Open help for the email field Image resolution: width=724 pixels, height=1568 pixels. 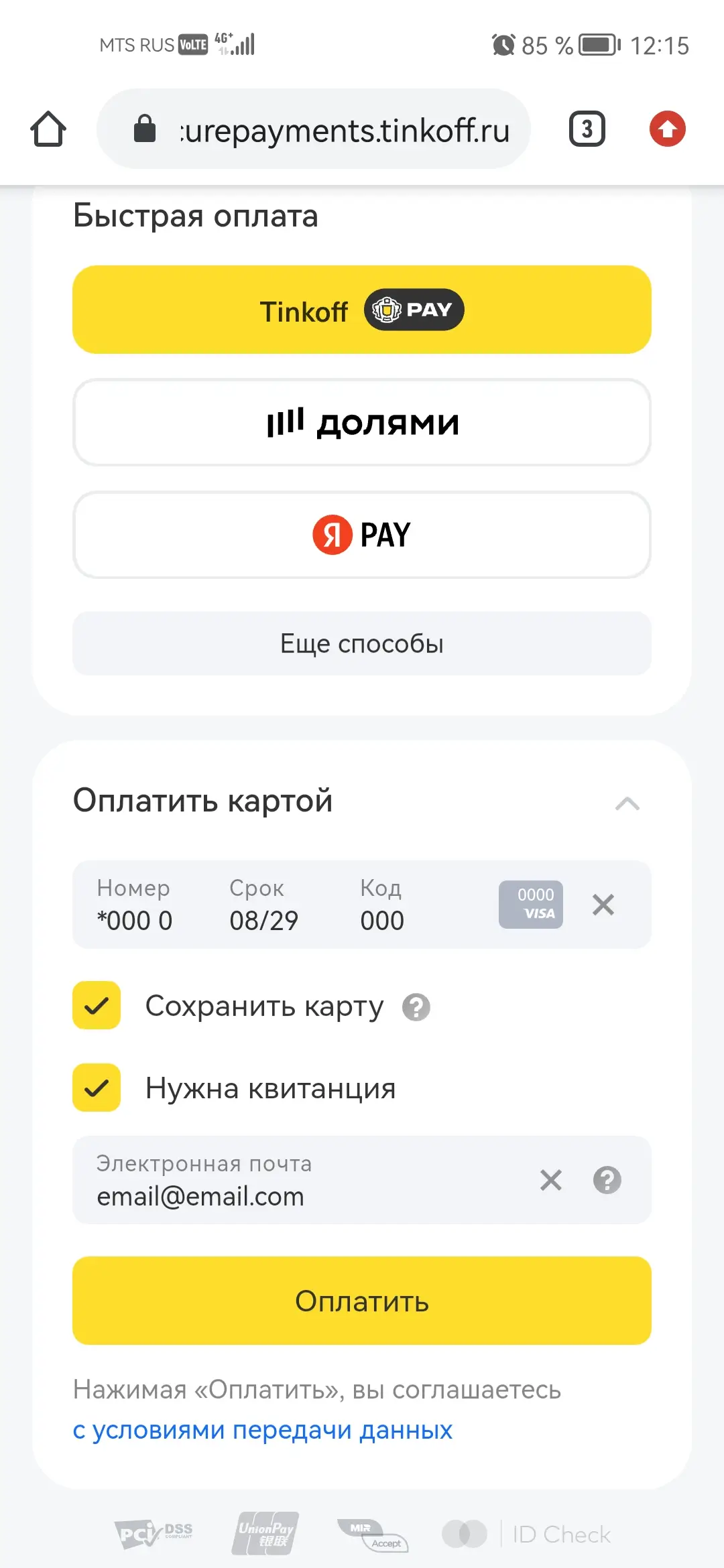click(x=607, y=1180)
